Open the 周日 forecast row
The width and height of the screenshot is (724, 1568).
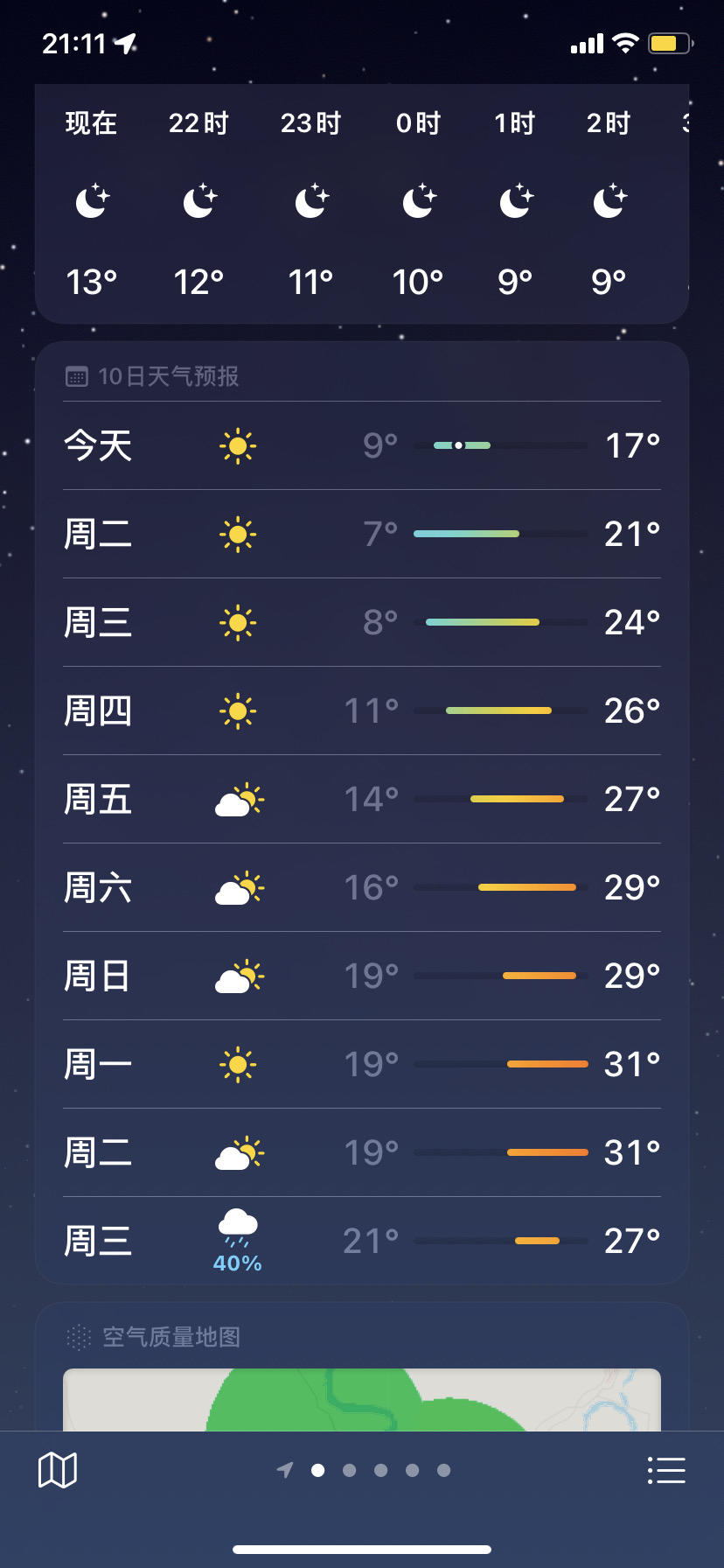(x=362, y=976)
